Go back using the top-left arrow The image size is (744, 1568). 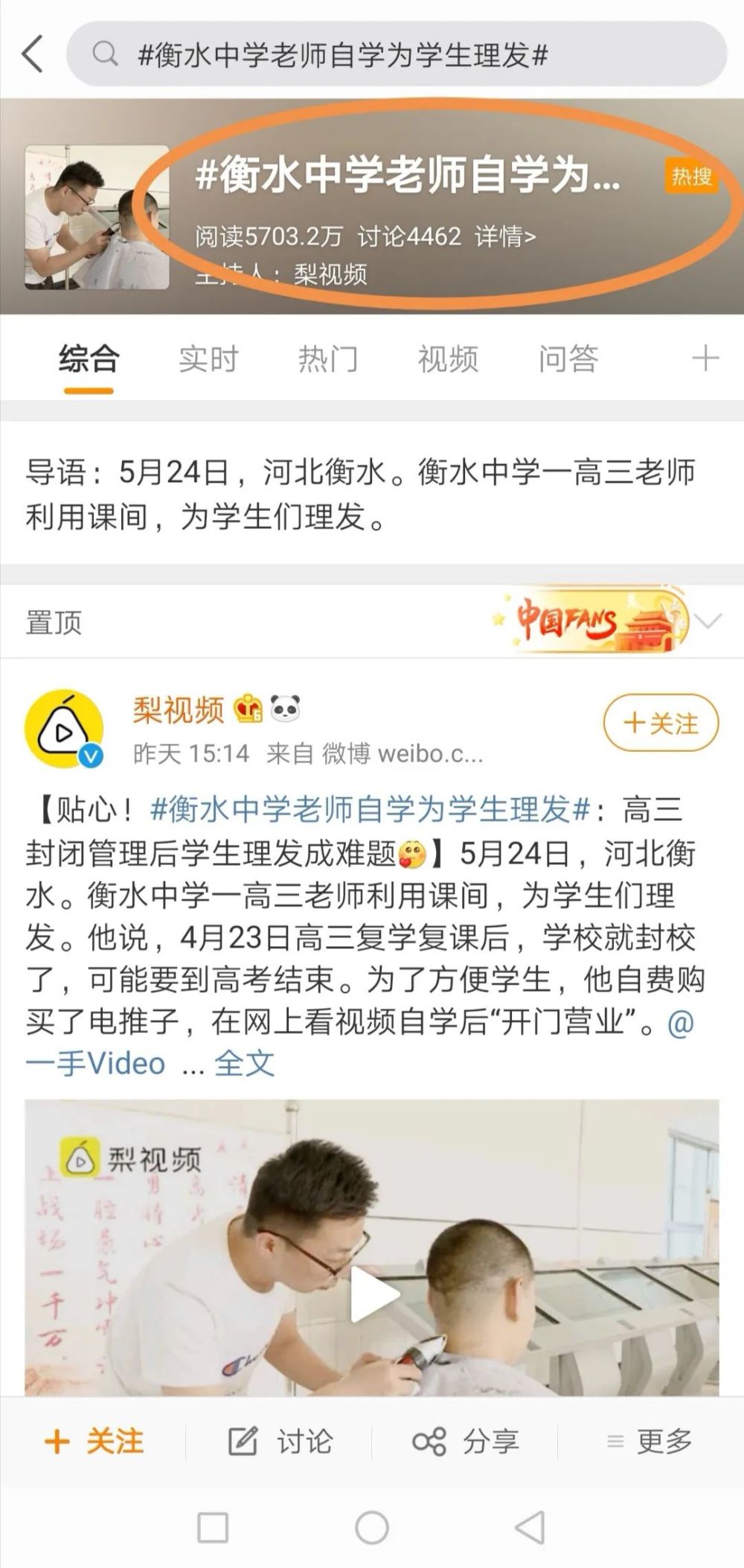click(33, 54)
